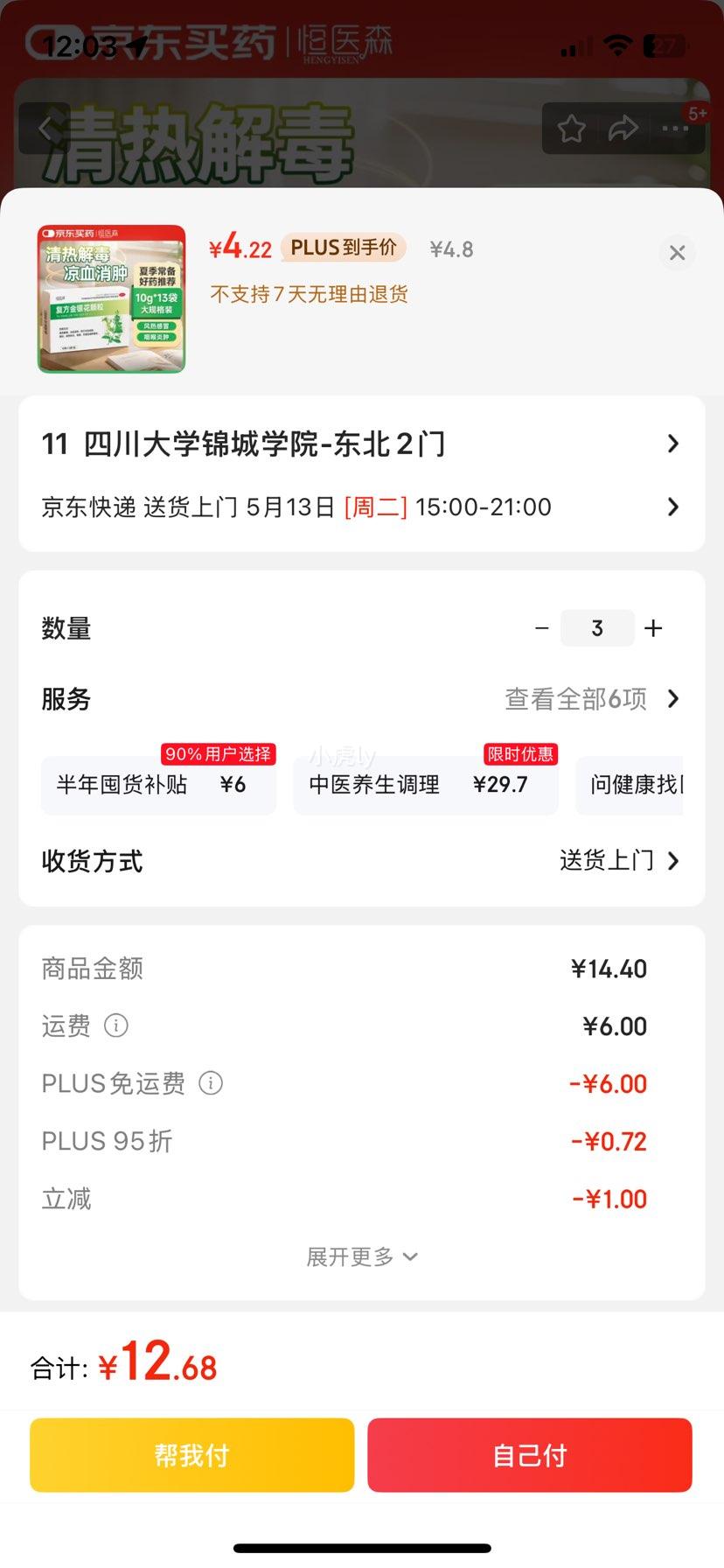Viewport: 724px width, 1568px height.
Task: Show 运费 info icon details
Action: coord(116,1025)
